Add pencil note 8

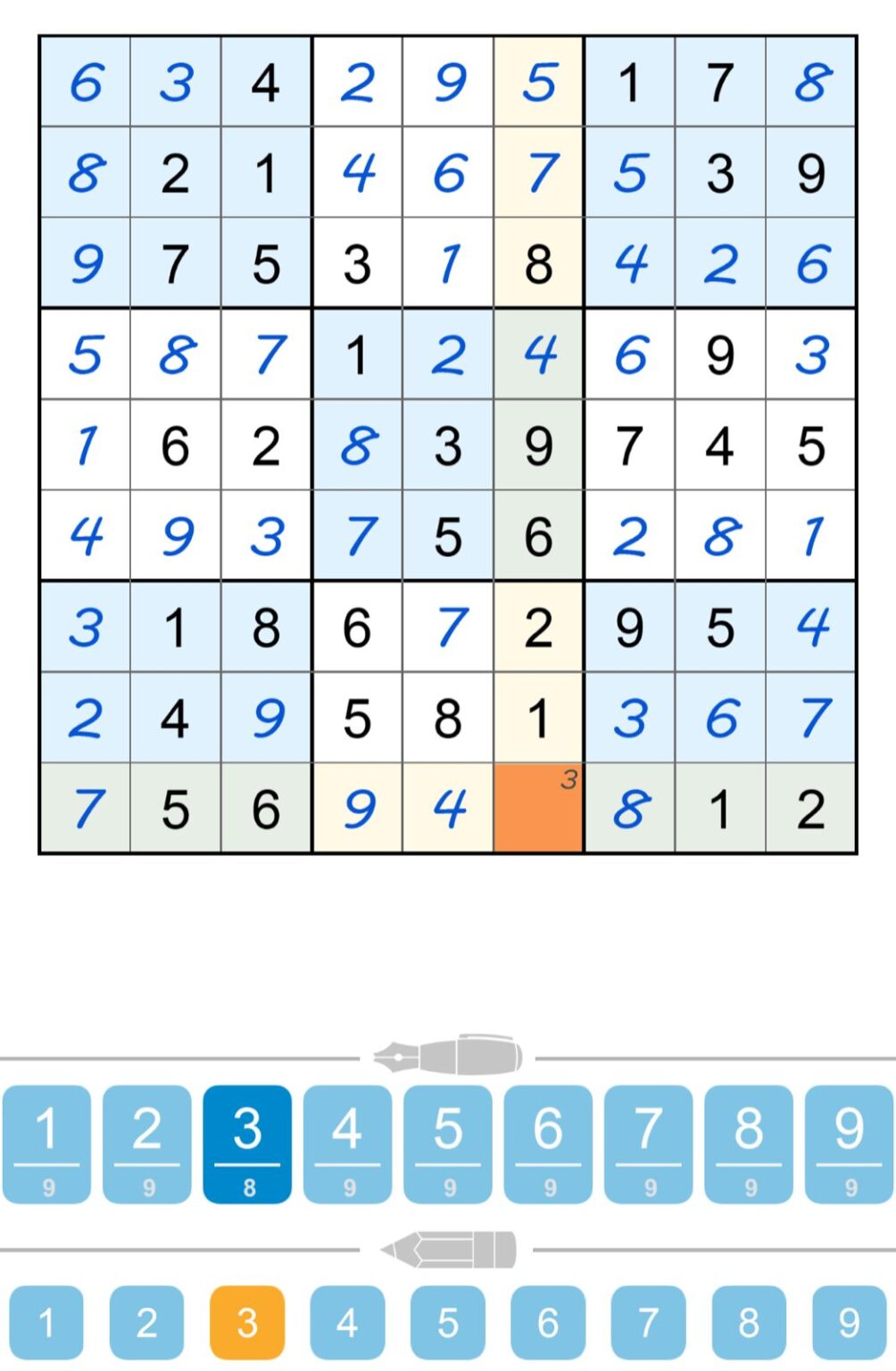[x=749, y=1322]
